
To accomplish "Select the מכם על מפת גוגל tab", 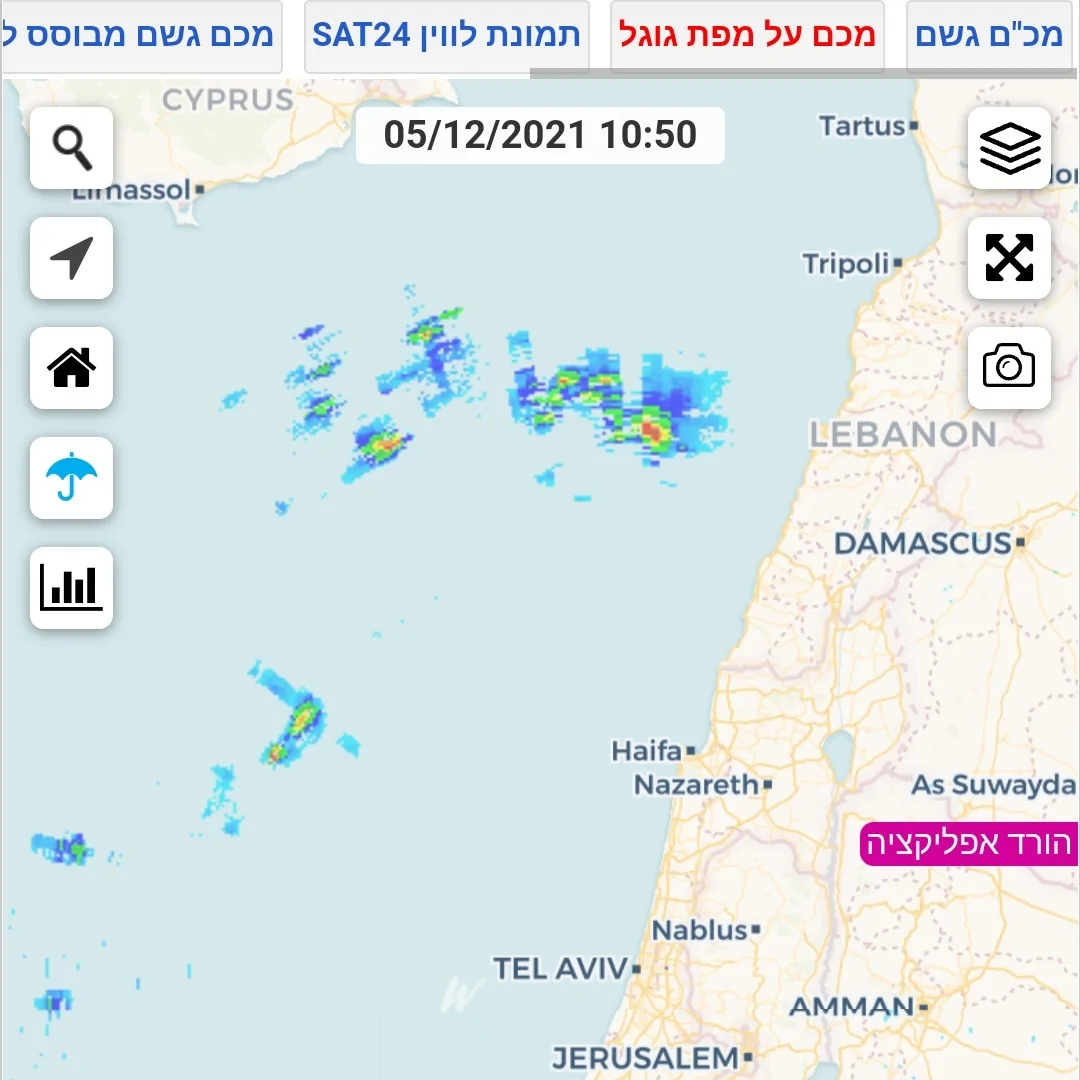I will [x=747, y=36].
